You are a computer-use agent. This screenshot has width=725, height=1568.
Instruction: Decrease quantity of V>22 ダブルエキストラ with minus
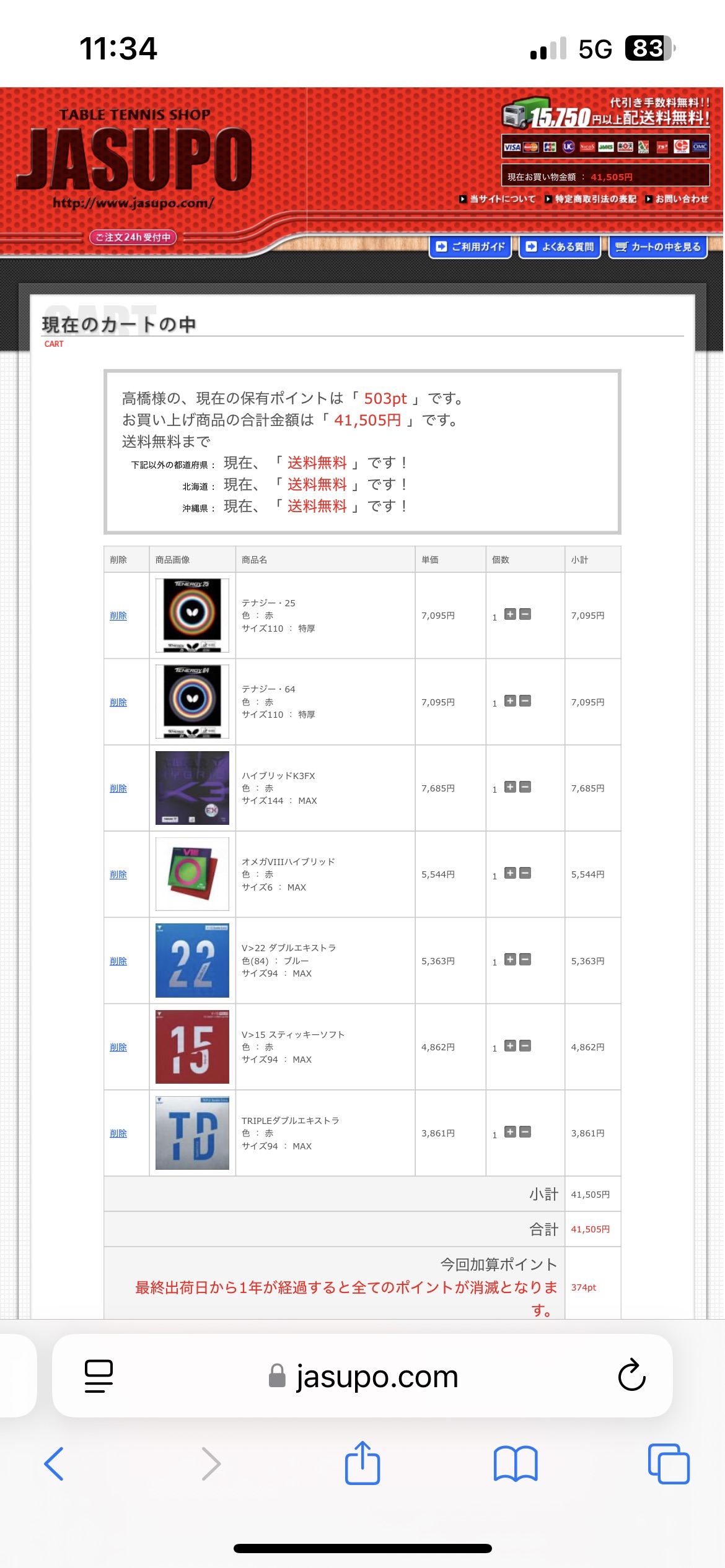pos(525,960)
